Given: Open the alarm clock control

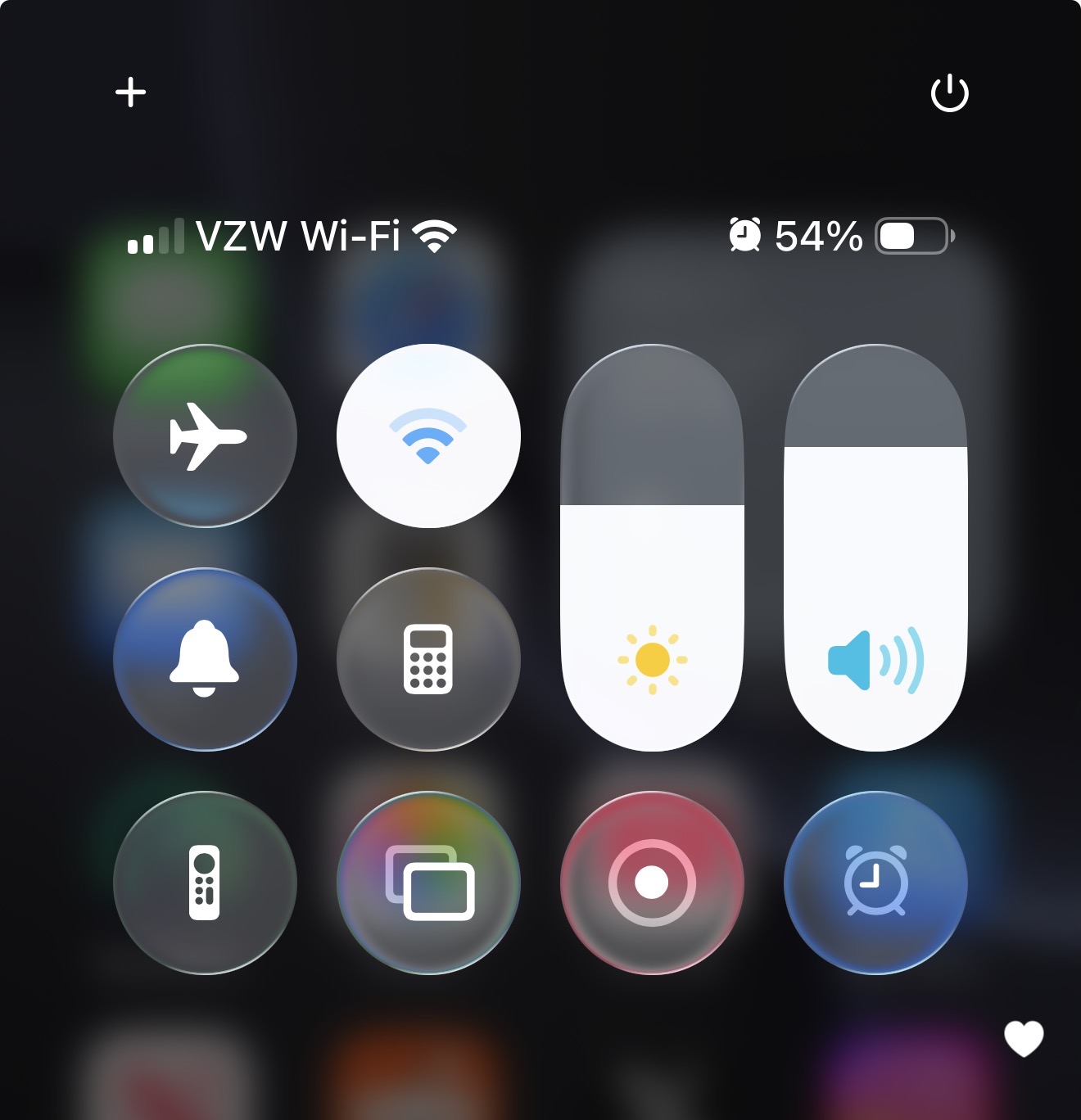Looking at the screenshot, I should click(875, 883).
